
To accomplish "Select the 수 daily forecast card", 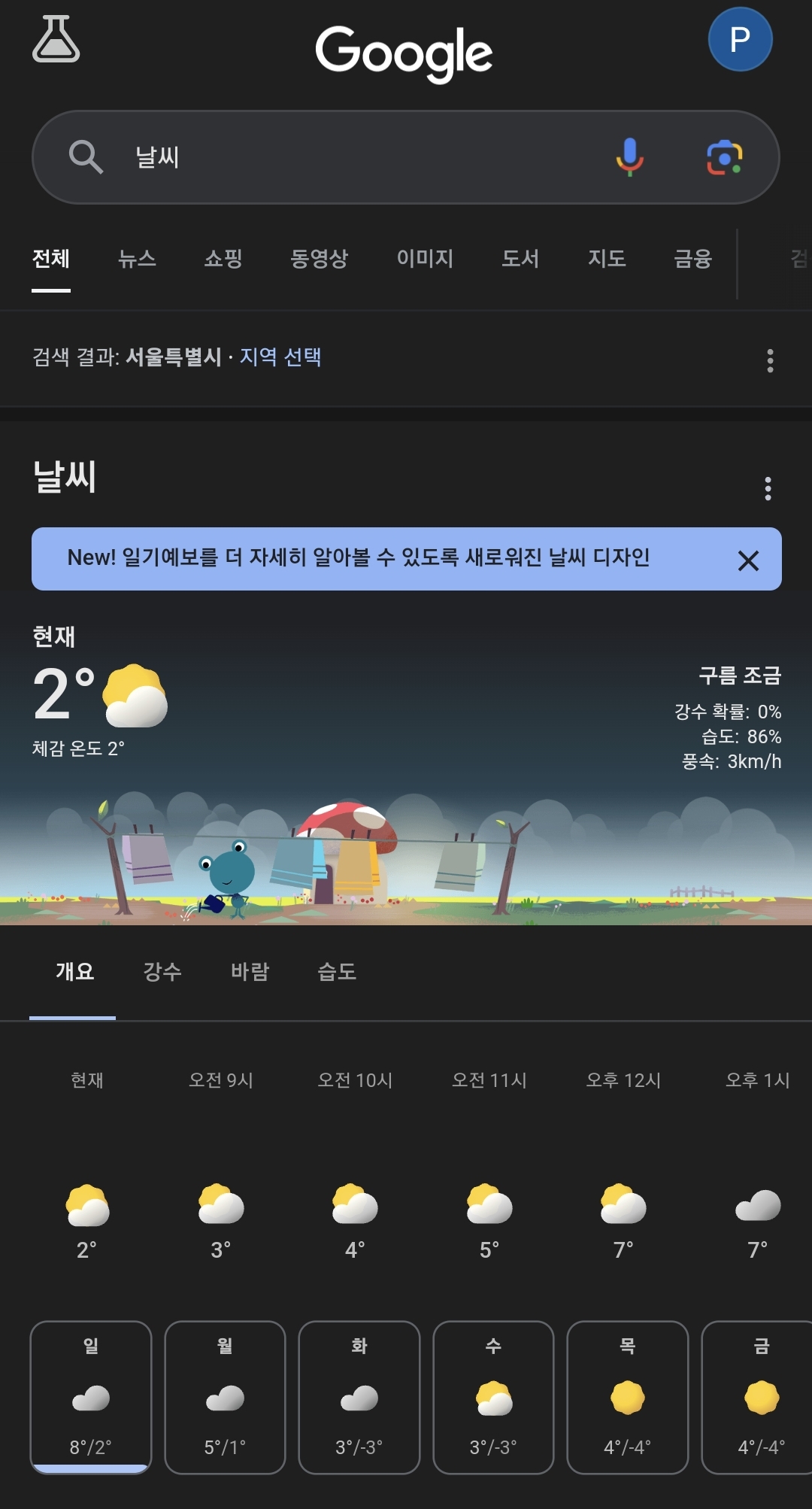I will point(493,1397).
